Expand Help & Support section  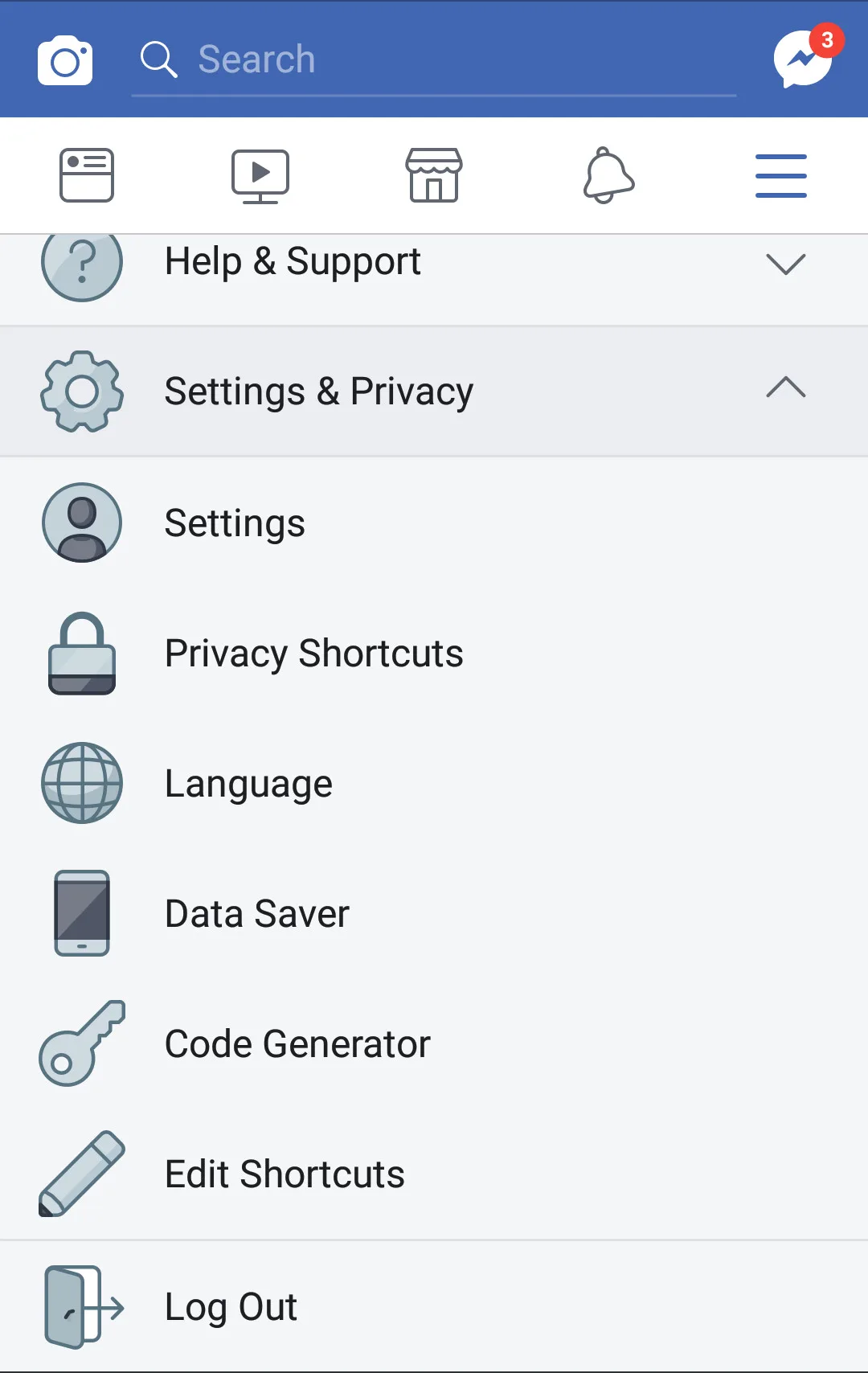coord(434,264)
